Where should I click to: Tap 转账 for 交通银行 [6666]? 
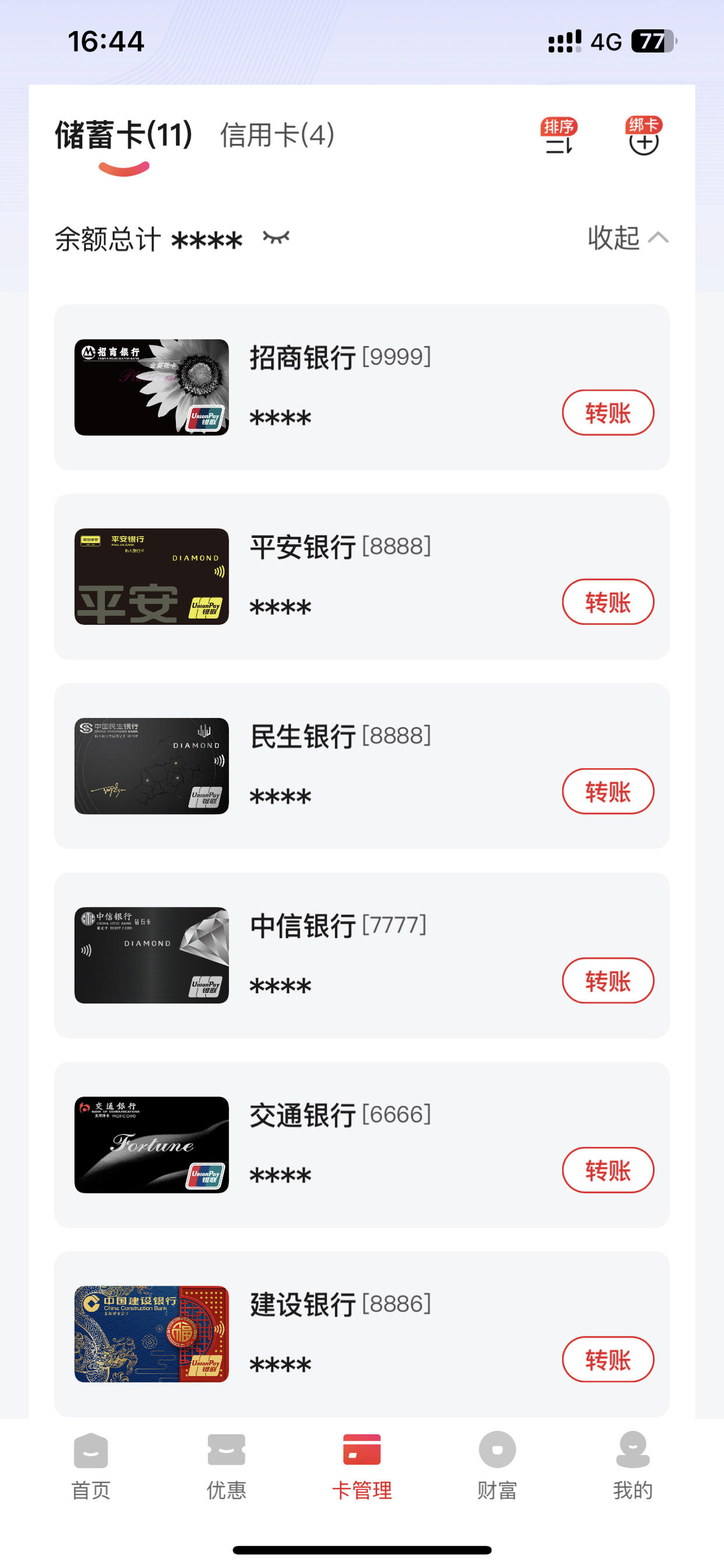608,1170
